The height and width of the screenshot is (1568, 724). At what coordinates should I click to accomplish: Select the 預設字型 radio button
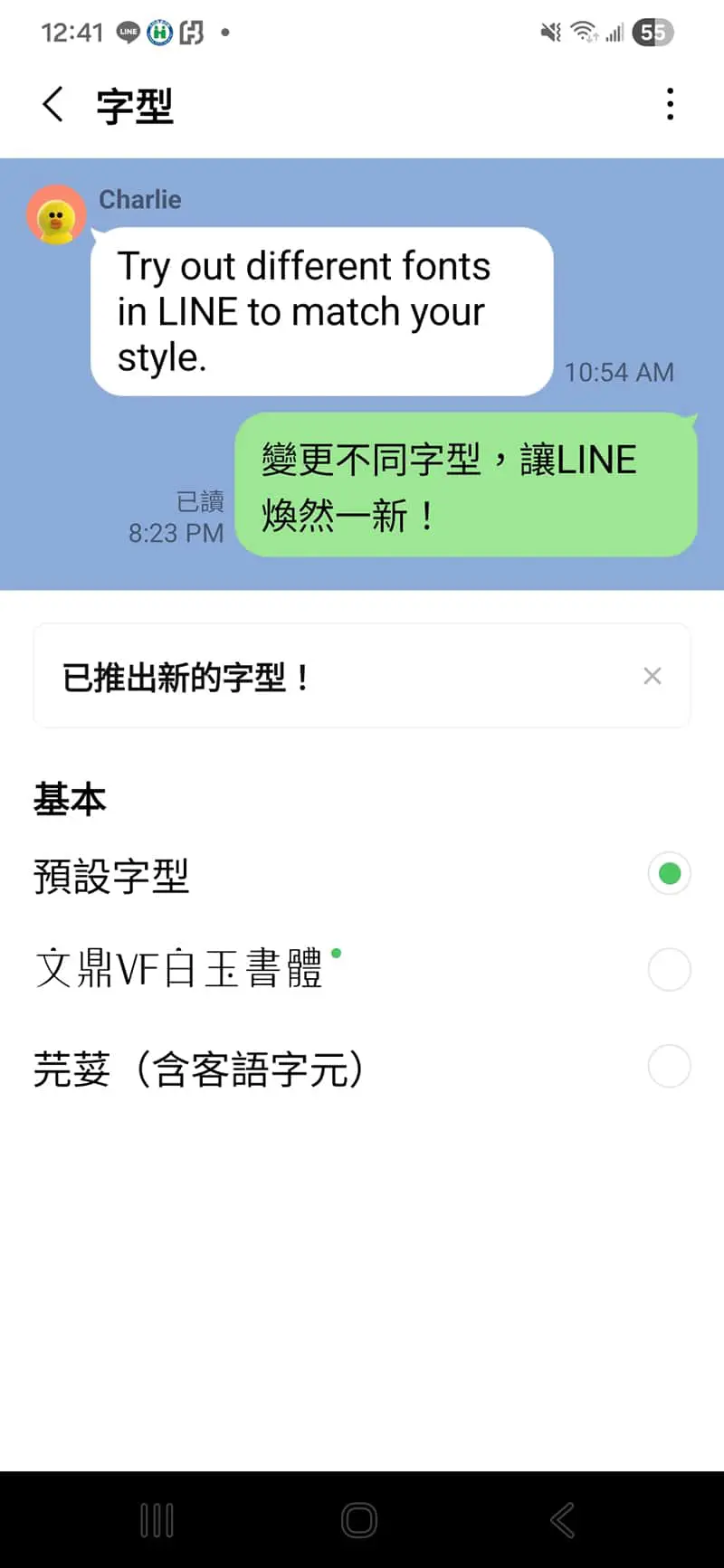tap(670, 873)
